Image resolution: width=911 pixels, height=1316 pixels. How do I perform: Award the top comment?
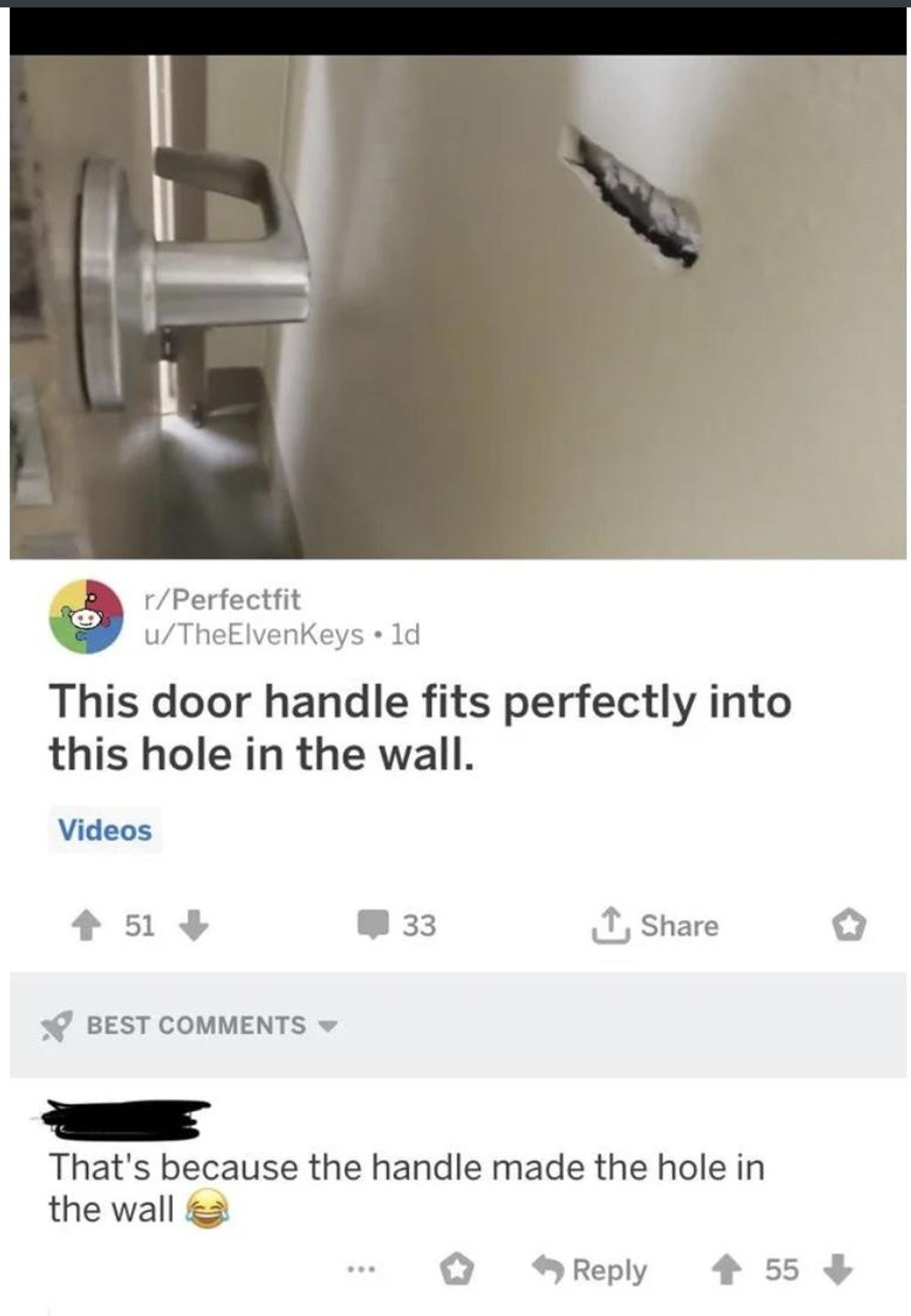pyautogui.click(x=458, y=1269)
